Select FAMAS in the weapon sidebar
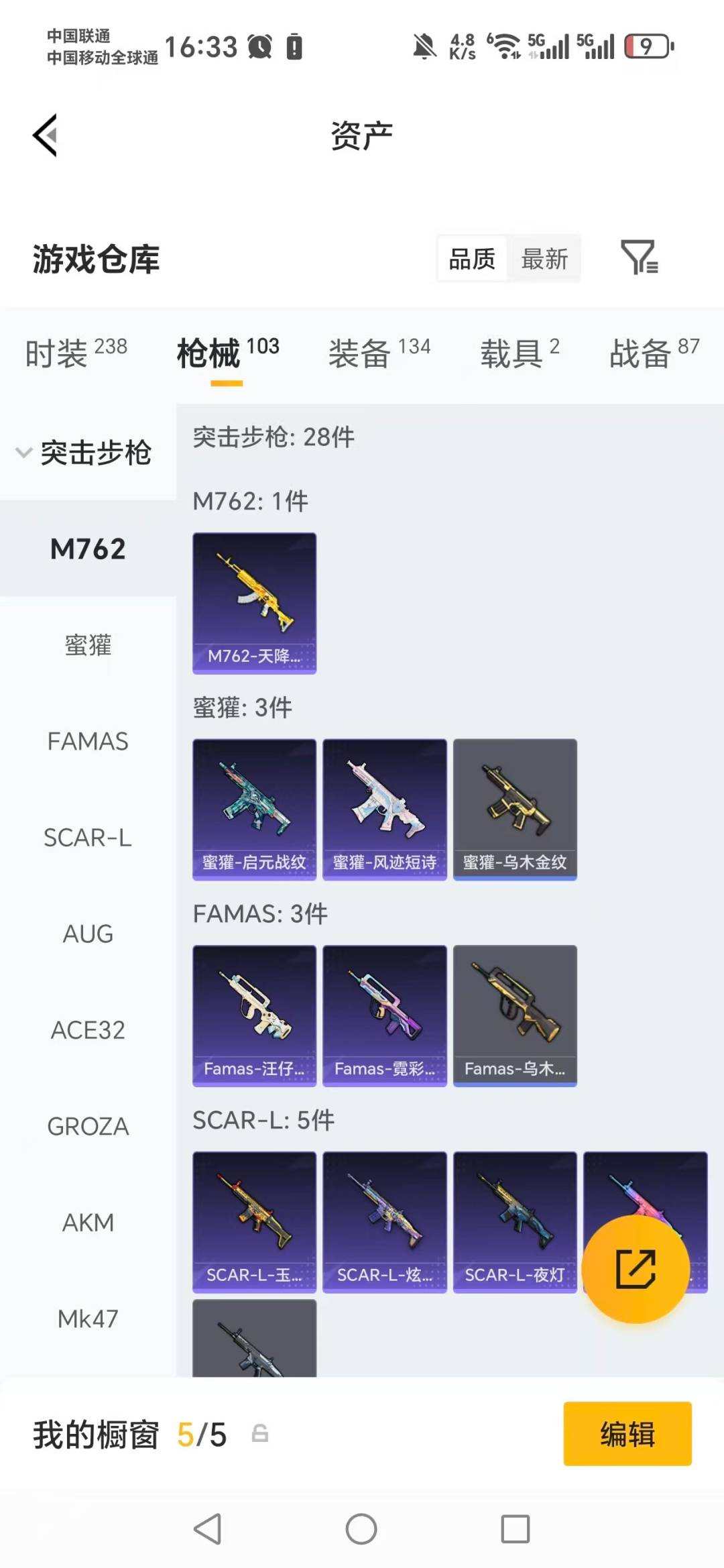Image resolution: width=724 pixels, height=1568 pixels. (88, 742)
